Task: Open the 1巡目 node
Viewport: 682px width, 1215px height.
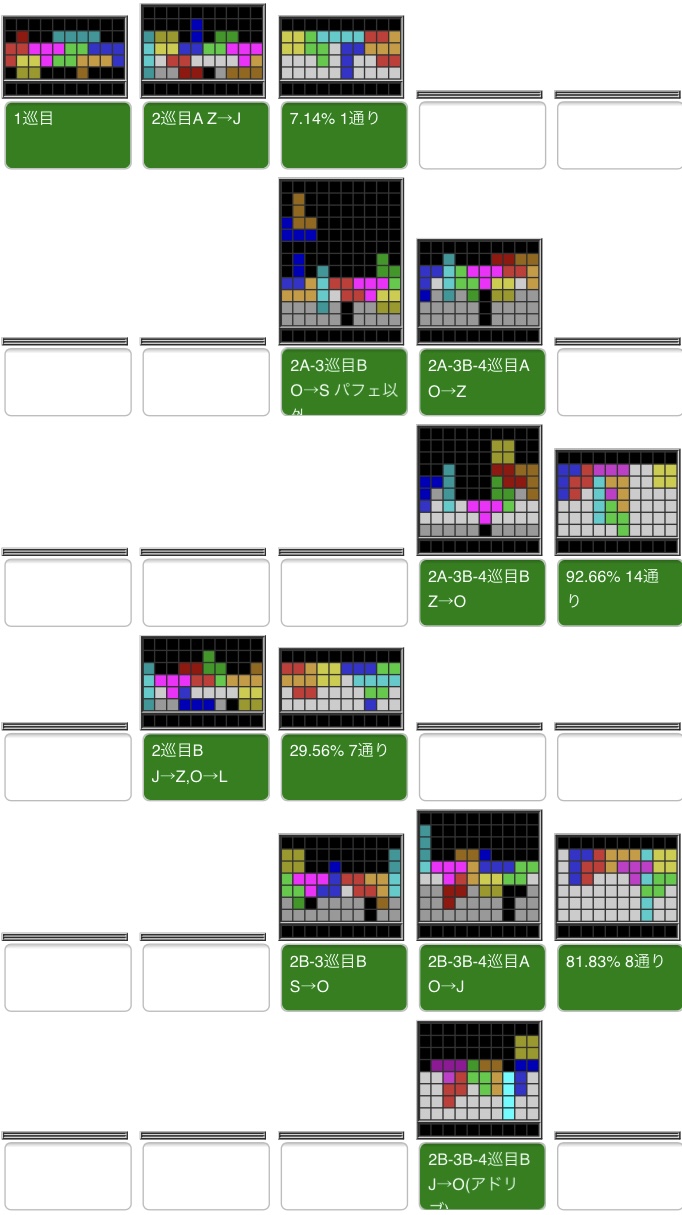Action: (x=68, y=135)
